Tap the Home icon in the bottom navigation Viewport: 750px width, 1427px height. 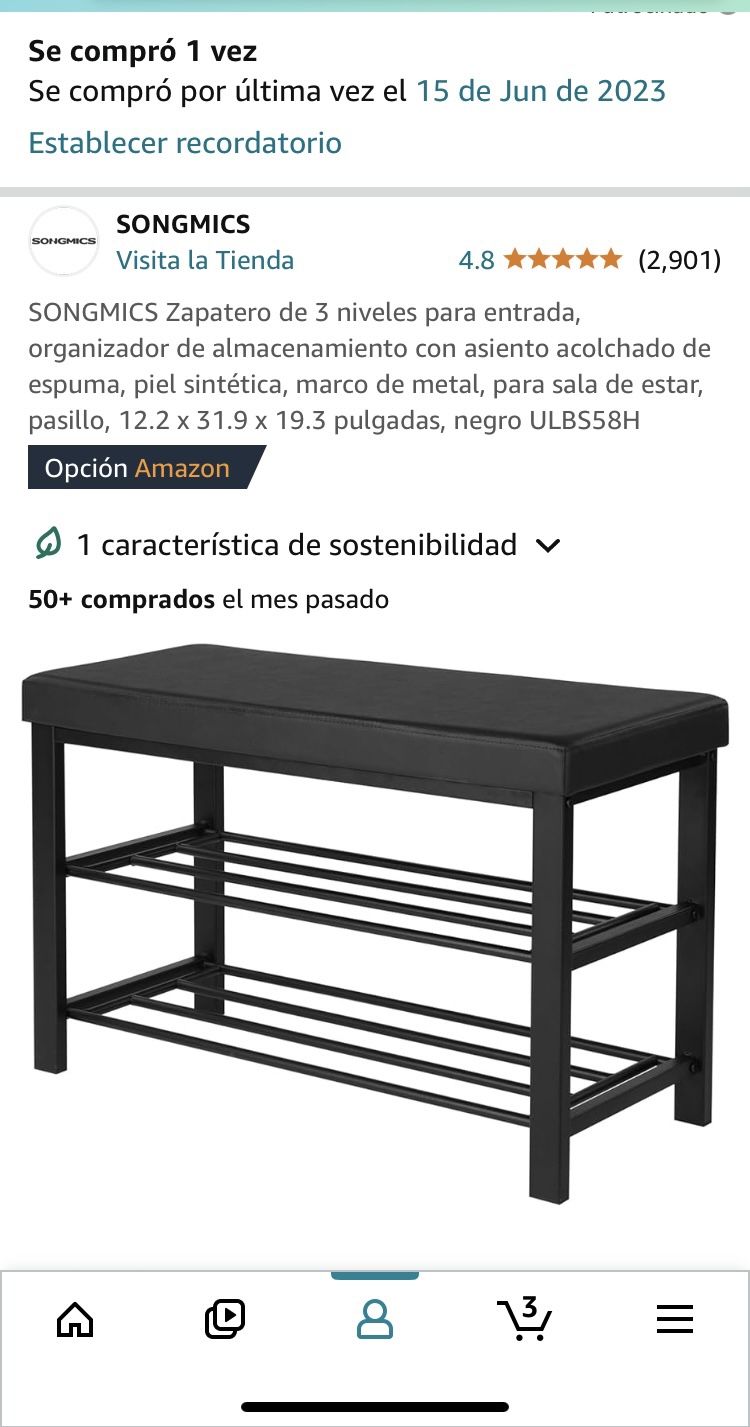(75, 1318)
